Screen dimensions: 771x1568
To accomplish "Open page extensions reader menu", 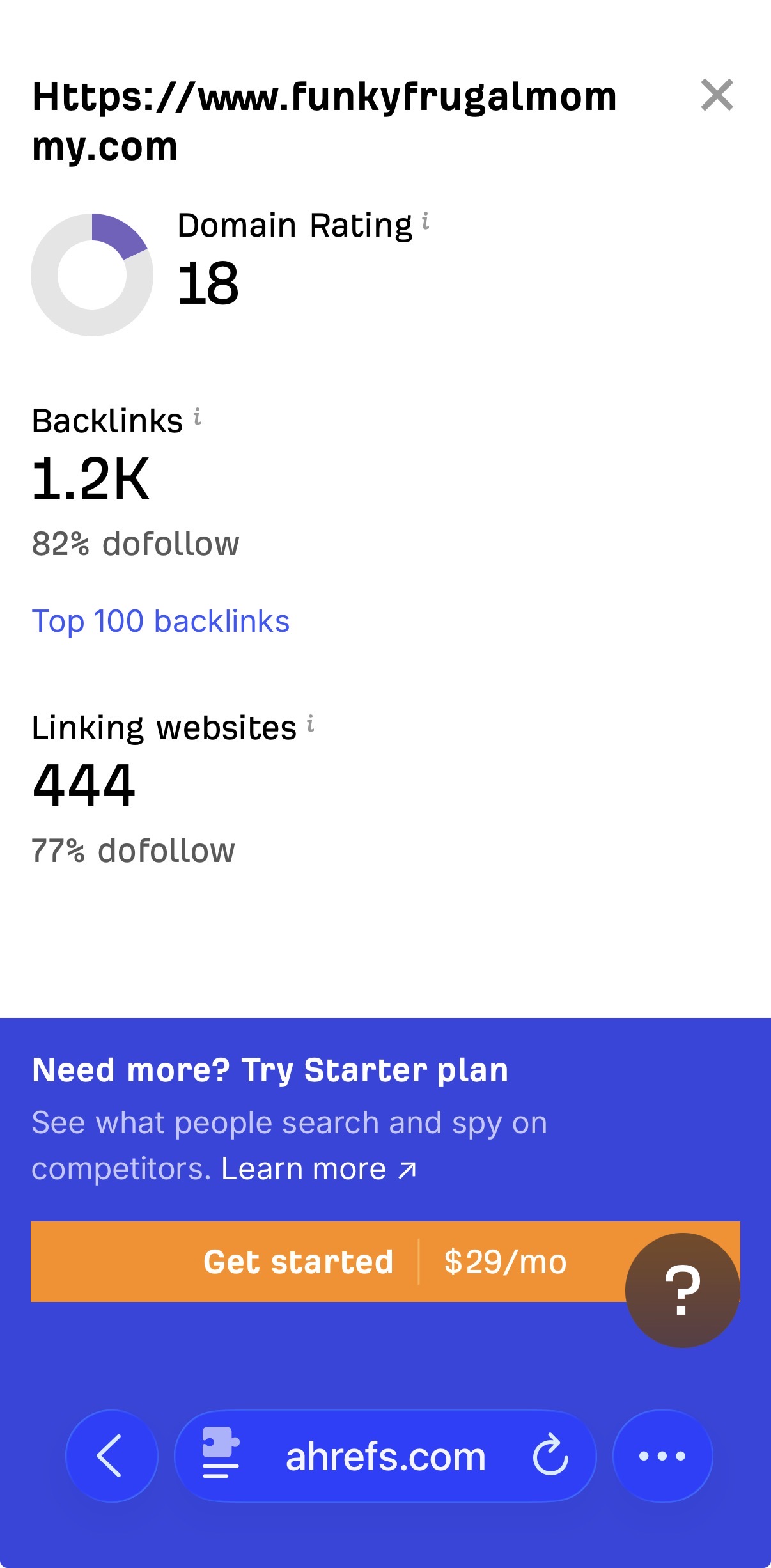I will (x=221, y=1454).
